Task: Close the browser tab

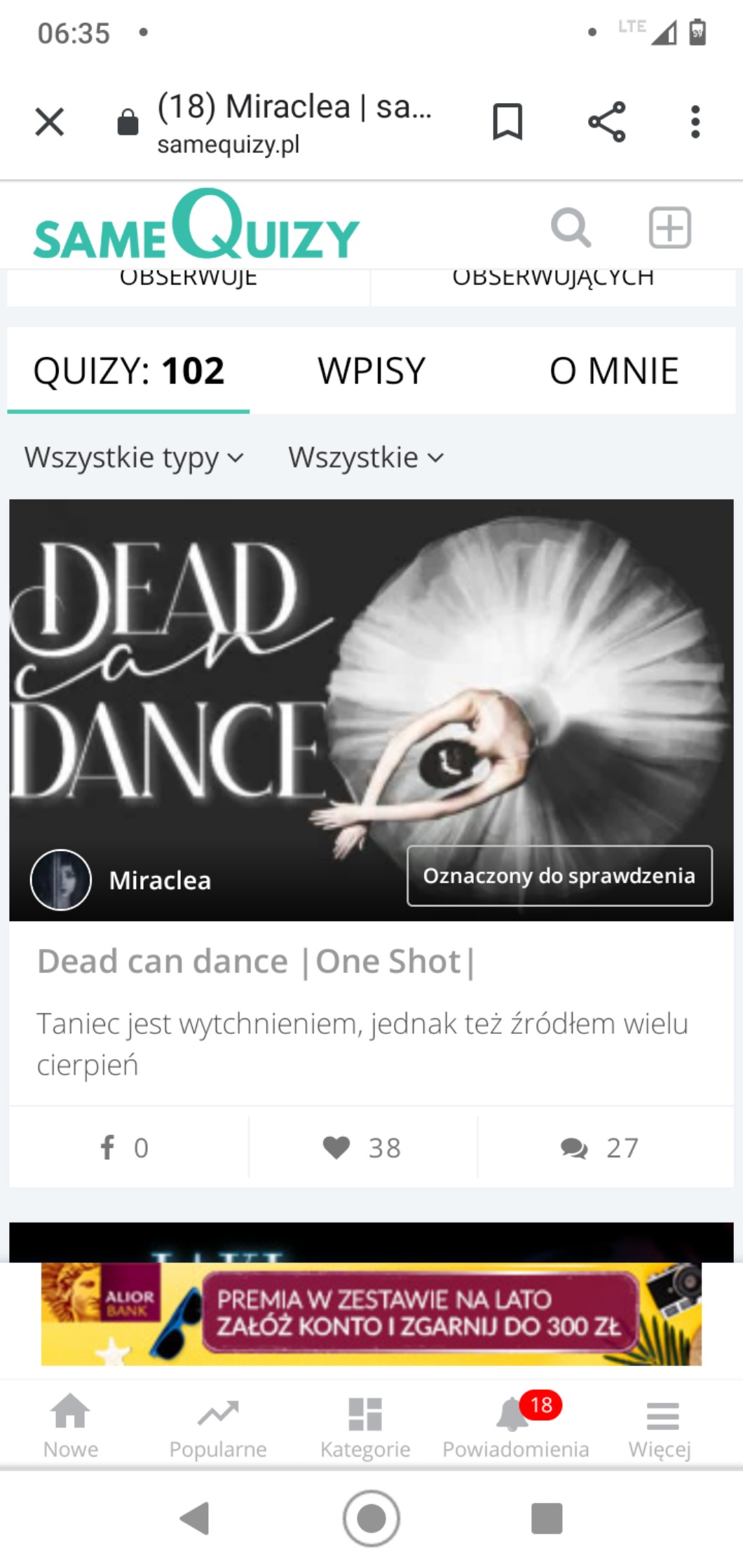Action: [x=50, y=122]
